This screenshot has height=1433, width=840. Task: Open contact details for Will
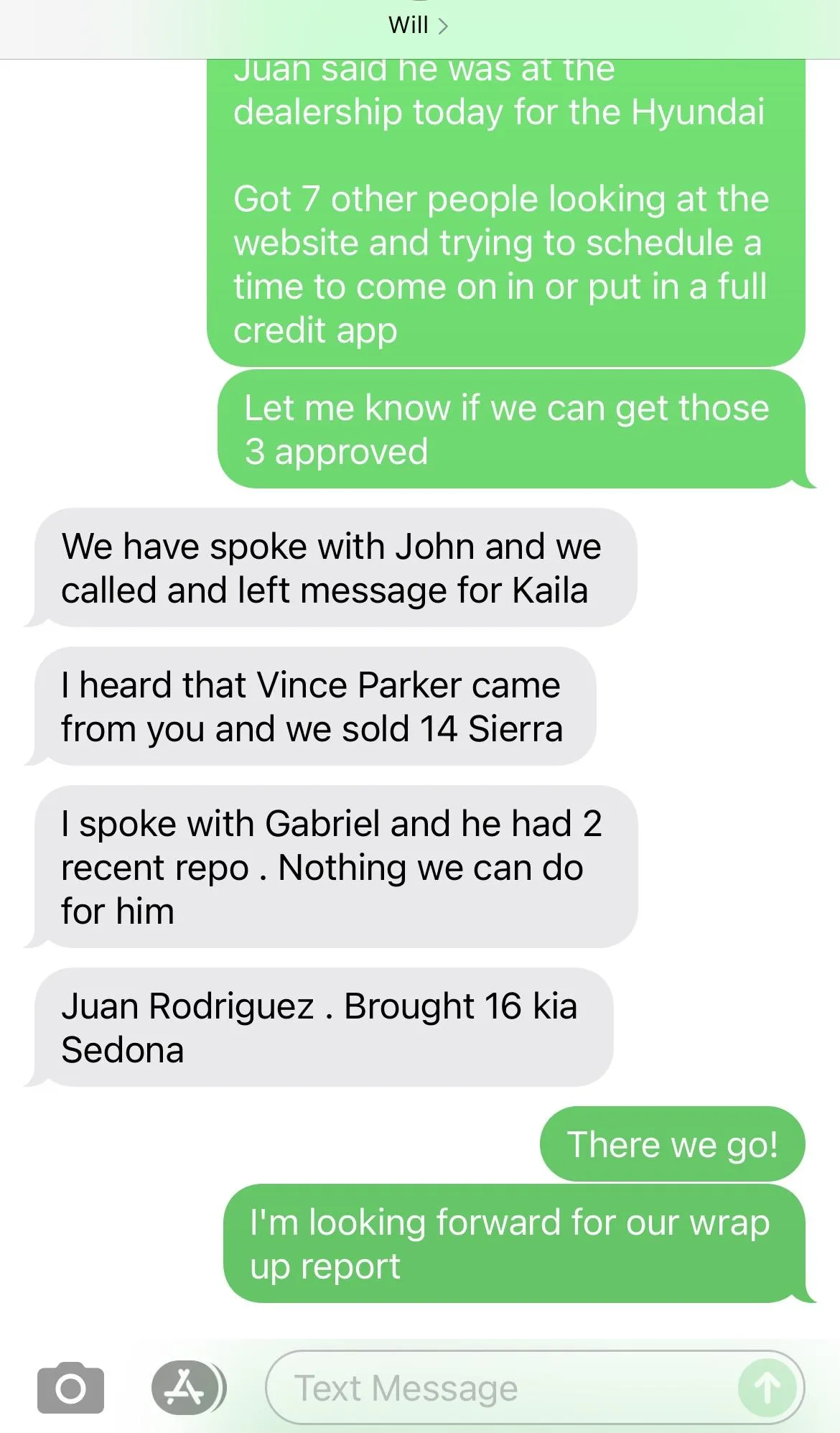pos(419,25)
